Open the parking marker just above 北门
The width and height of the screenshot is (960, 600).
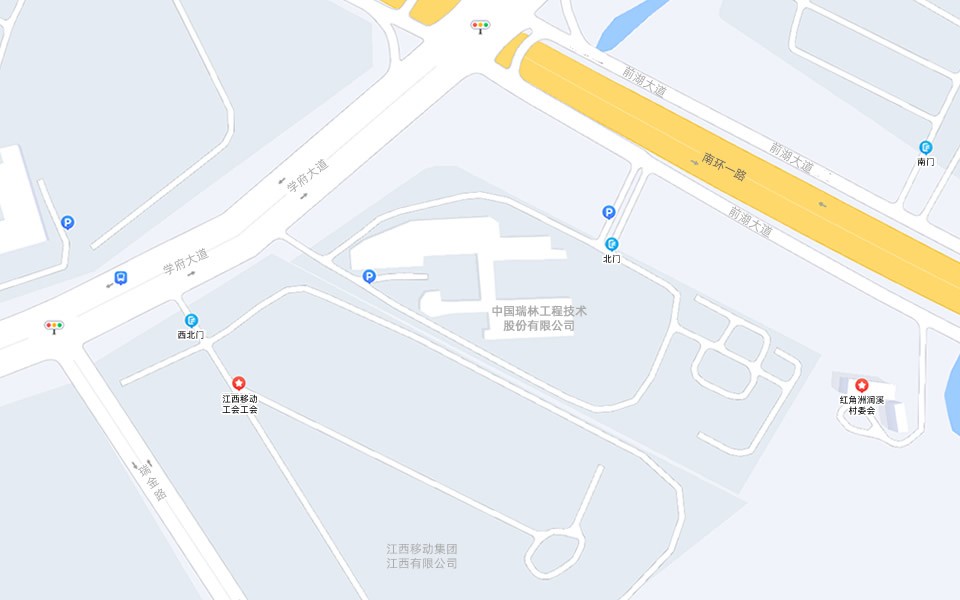[x=608, y=212]
